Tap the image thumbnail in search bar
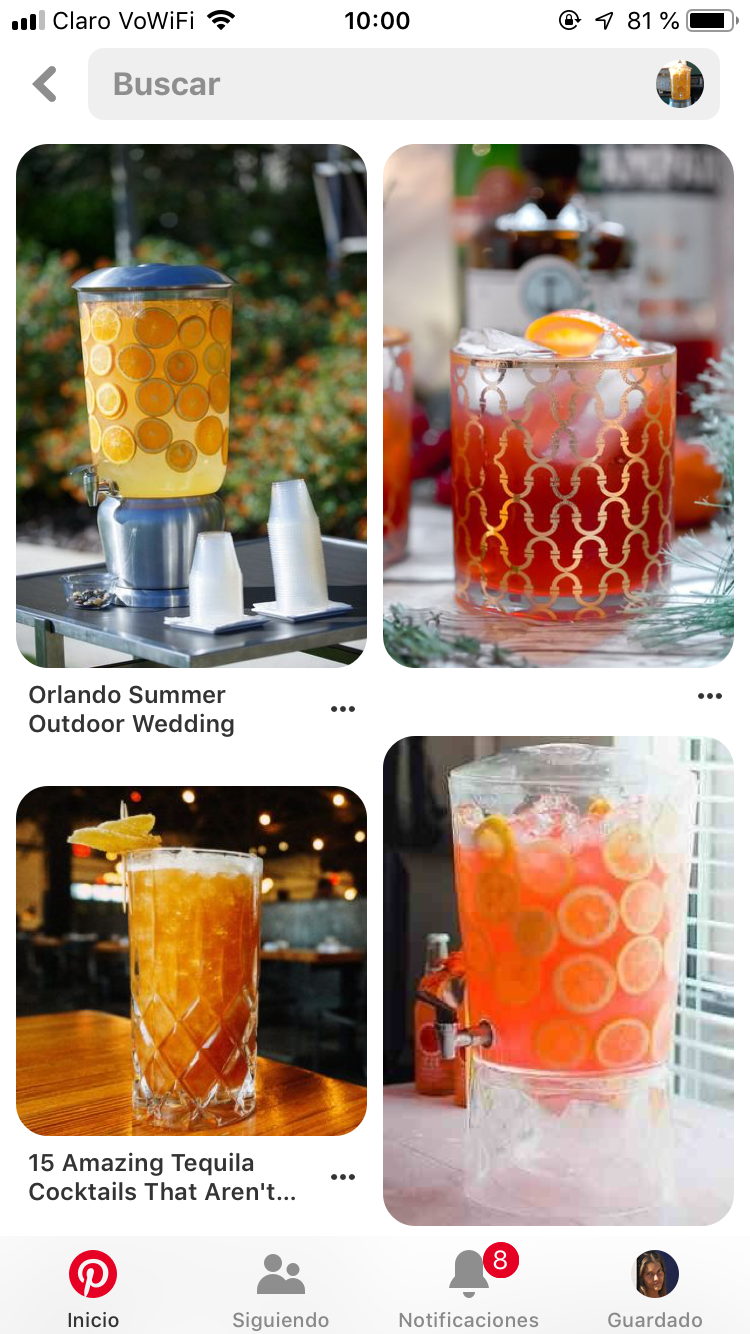 tap(680, 84)
